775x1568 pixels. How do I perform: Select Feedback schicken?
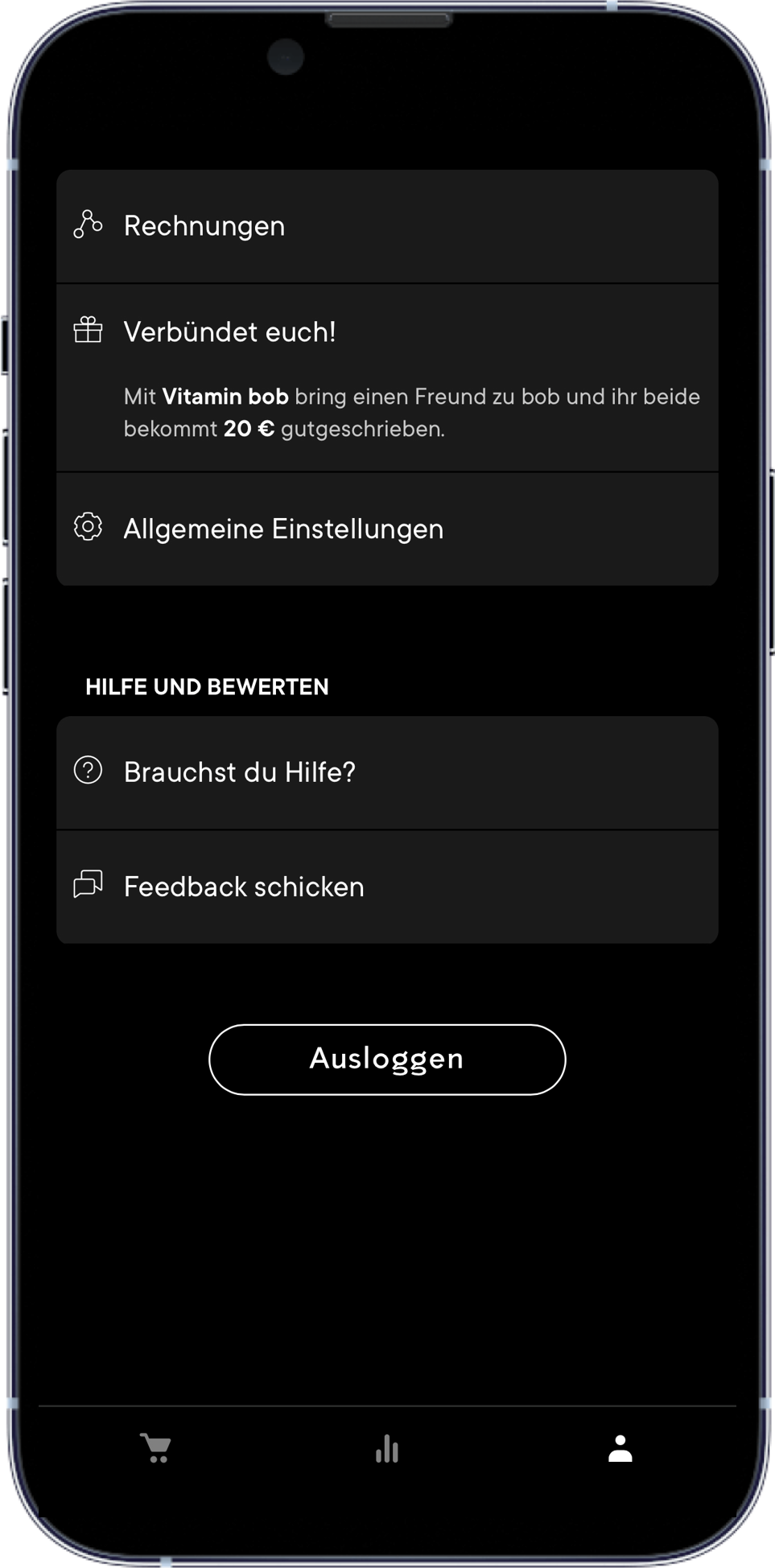coord(386,887)
